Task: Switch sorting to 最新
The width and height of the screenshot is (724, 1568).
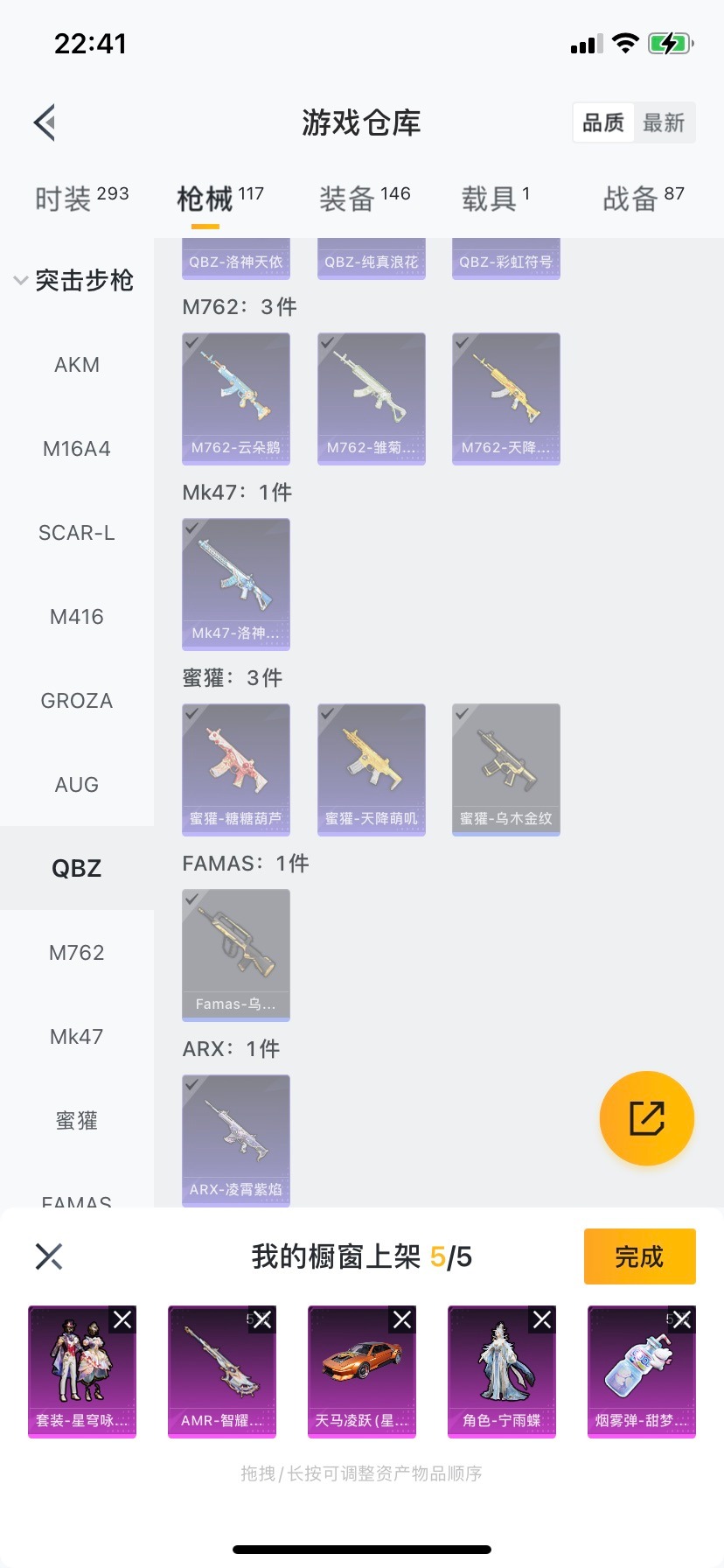Action: point(665,122)
